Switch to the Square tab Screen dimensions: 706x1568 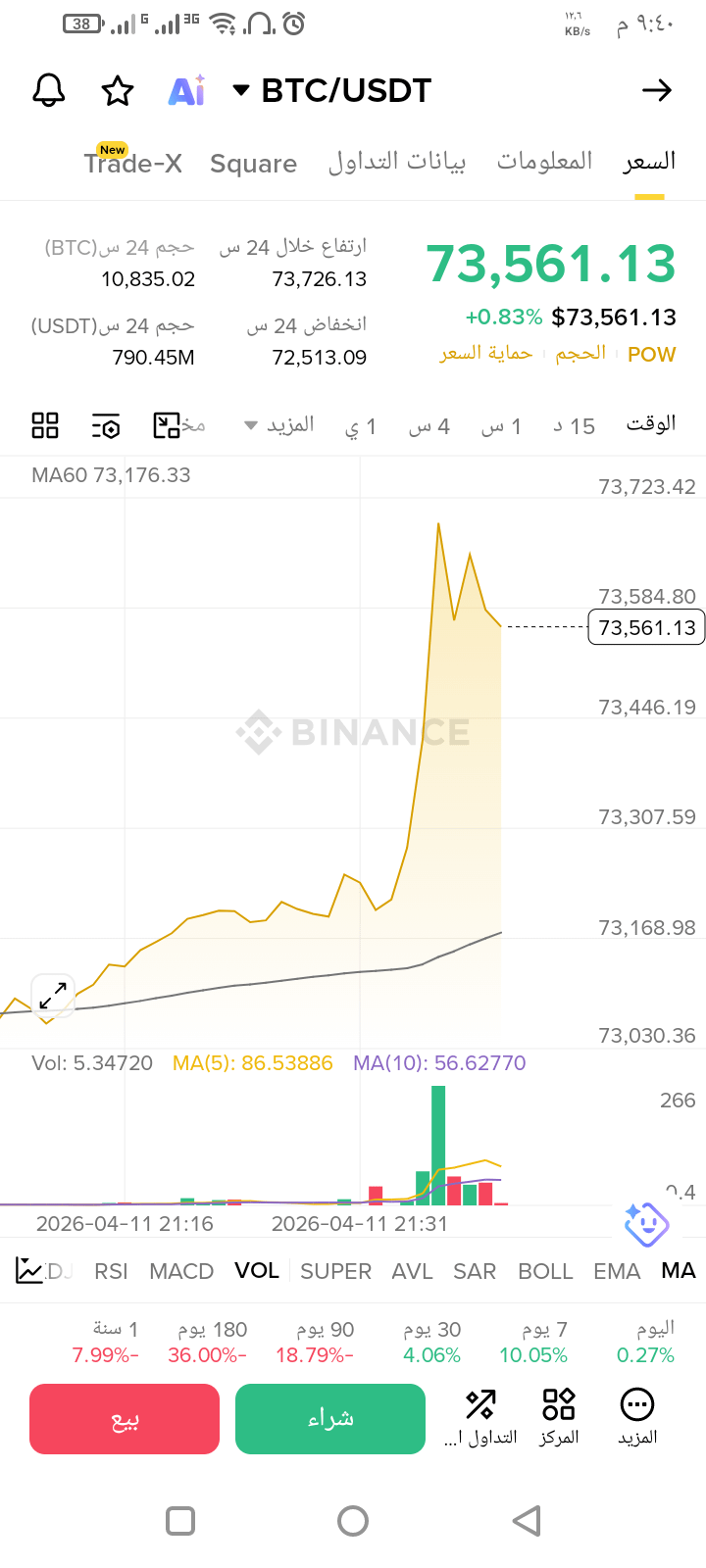[x=253, y=164]
